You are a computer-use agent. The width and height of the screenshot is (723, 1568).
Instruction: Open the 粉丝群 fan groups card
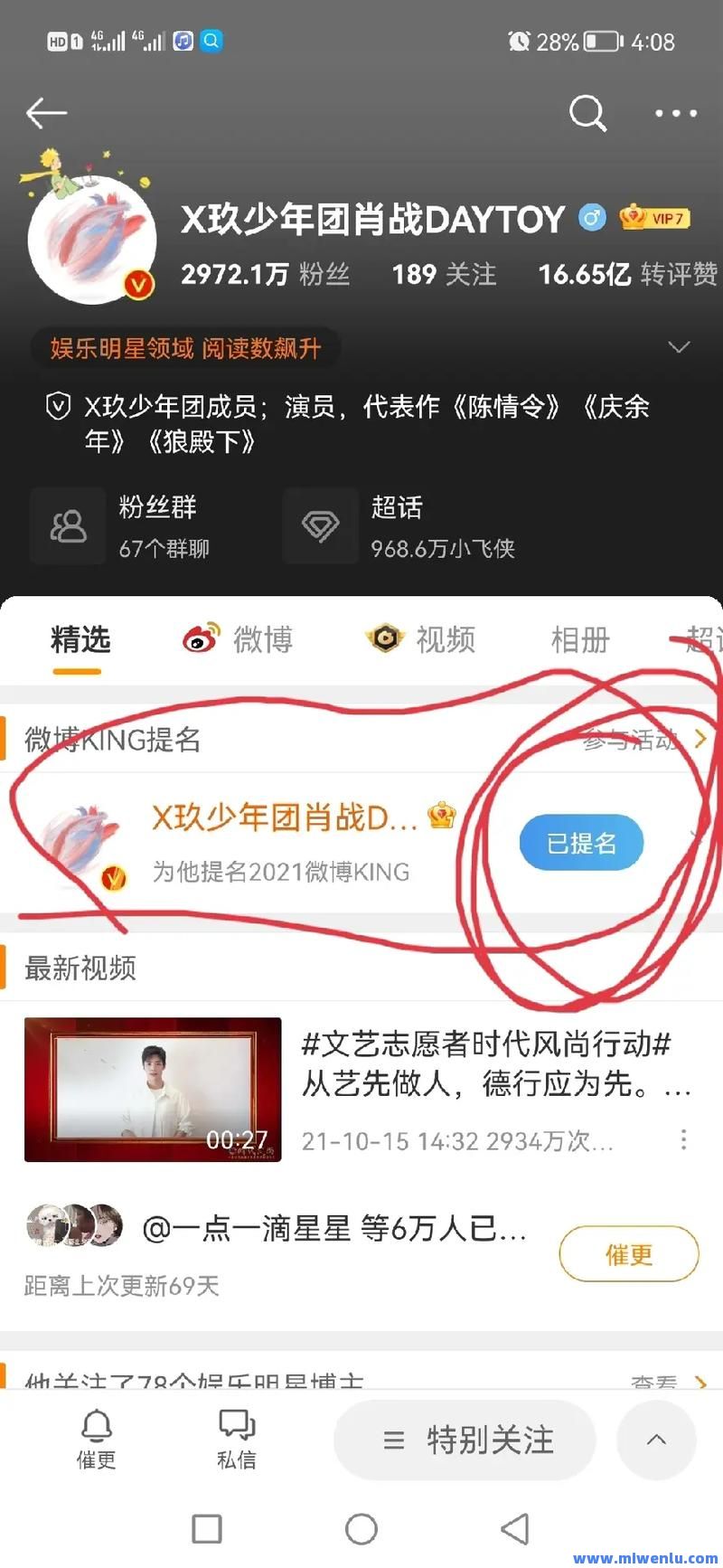pos(145,526)
